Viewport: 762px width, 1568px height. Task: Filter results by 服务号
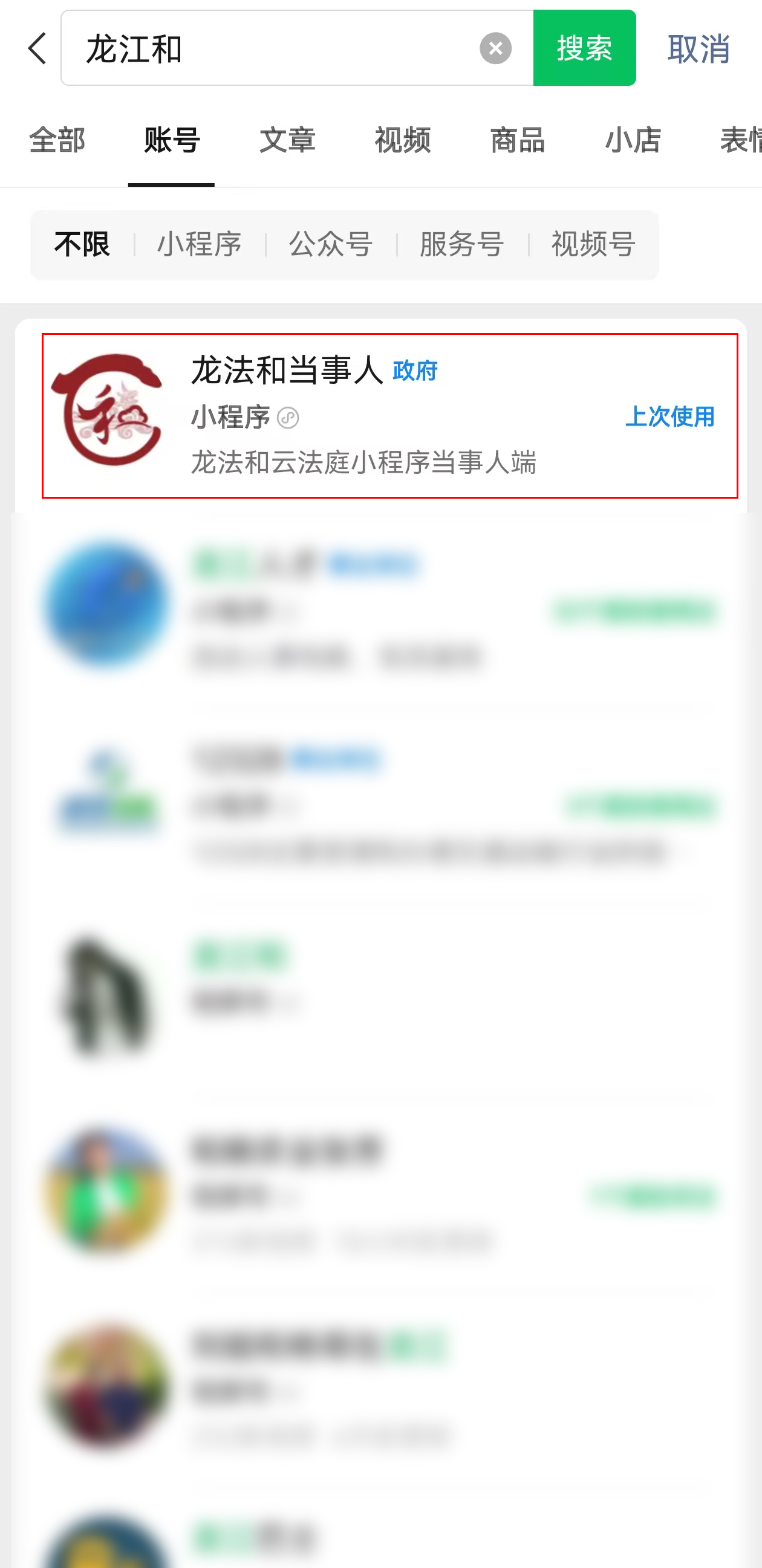tap(461, 245)
